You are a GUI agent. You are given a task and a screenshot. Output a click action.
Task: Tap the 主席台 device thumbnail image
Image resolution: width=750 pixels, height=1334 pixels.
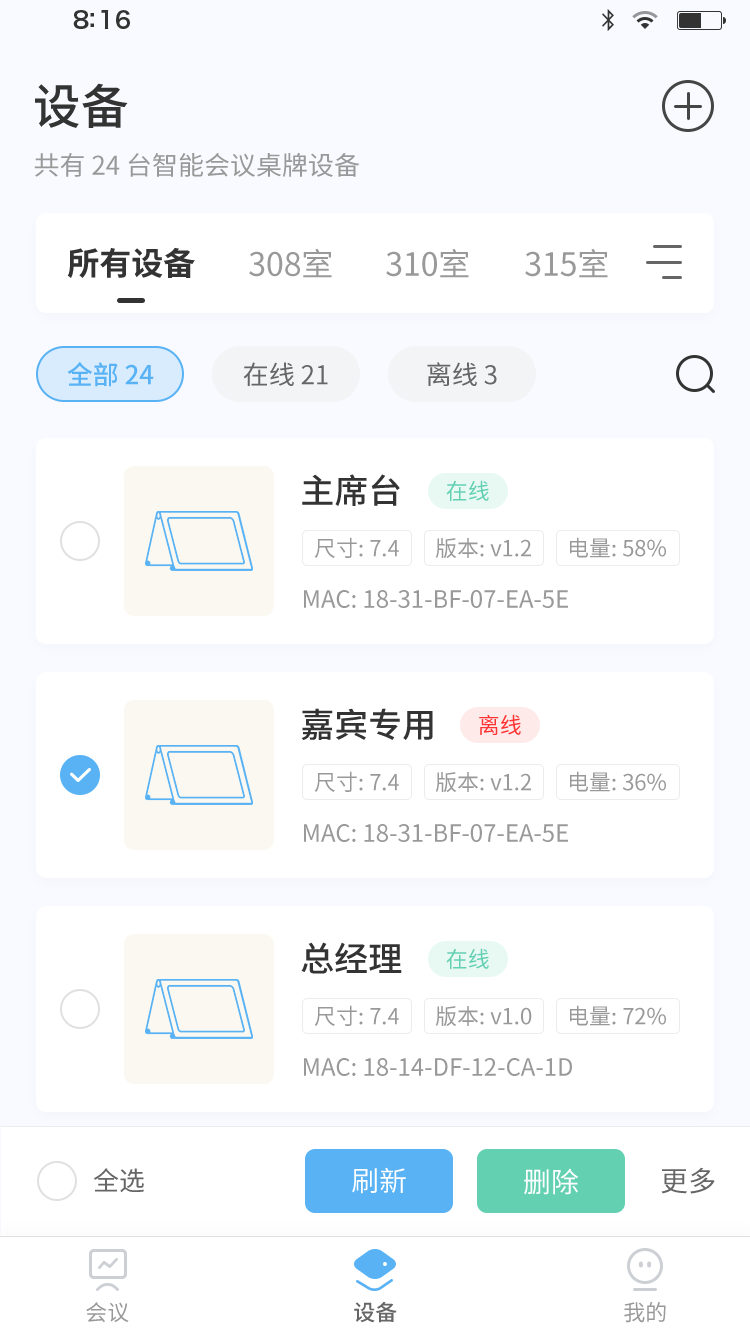point(198,540)
